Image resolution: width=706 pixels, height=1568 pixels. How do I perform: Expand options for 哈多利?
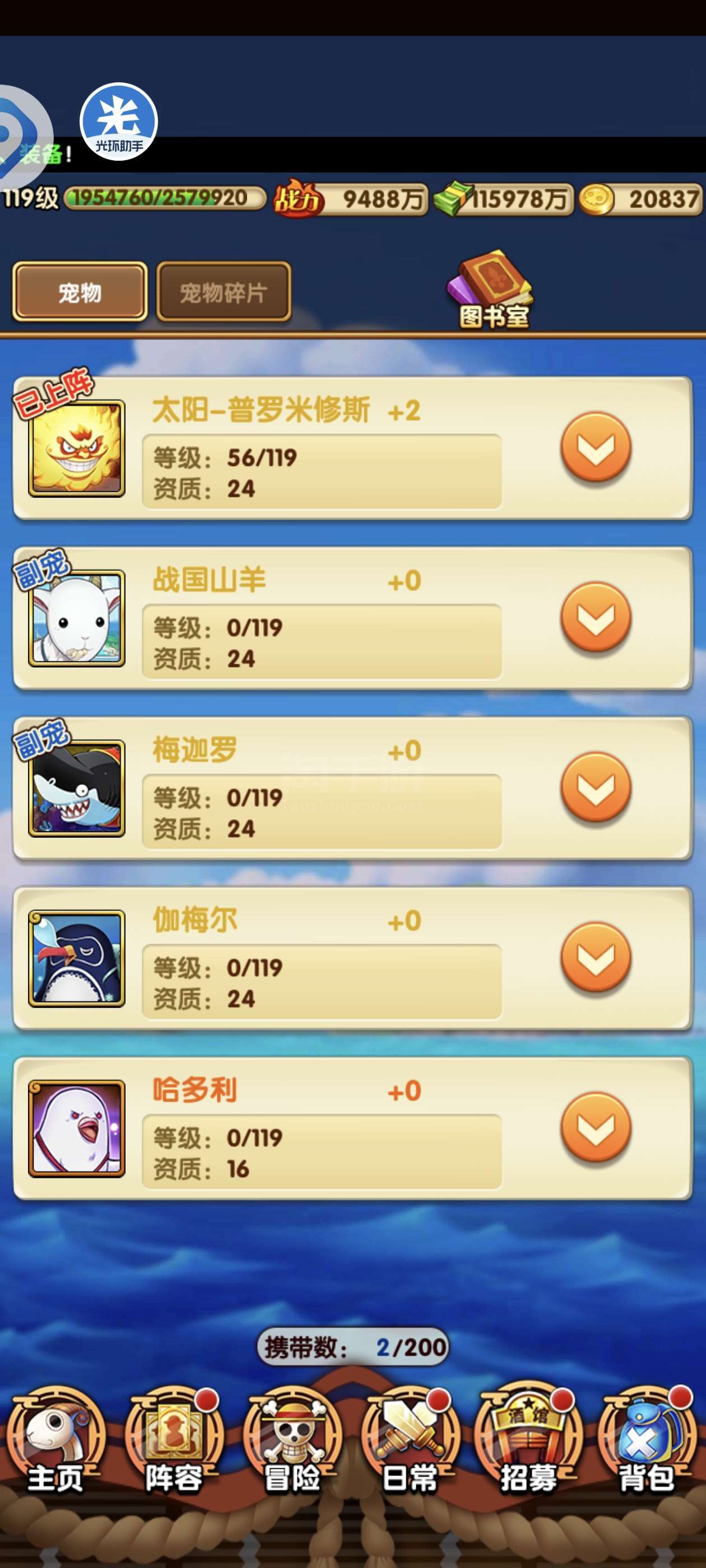click(x=595, y=1127)
